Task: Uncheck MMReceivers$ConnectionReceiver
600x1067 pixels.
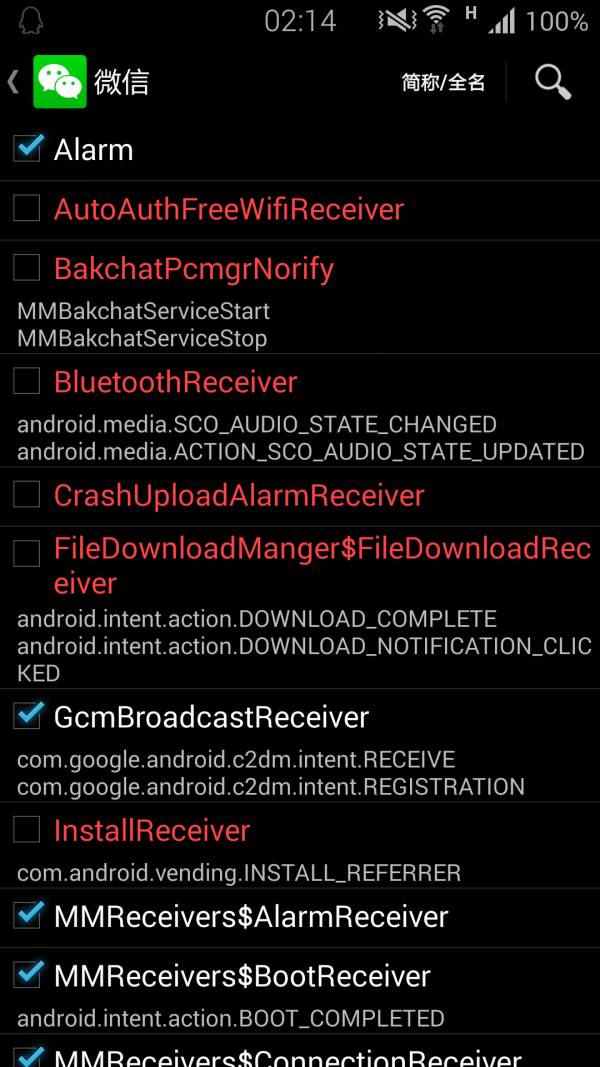Action: tap(27, 1057)
